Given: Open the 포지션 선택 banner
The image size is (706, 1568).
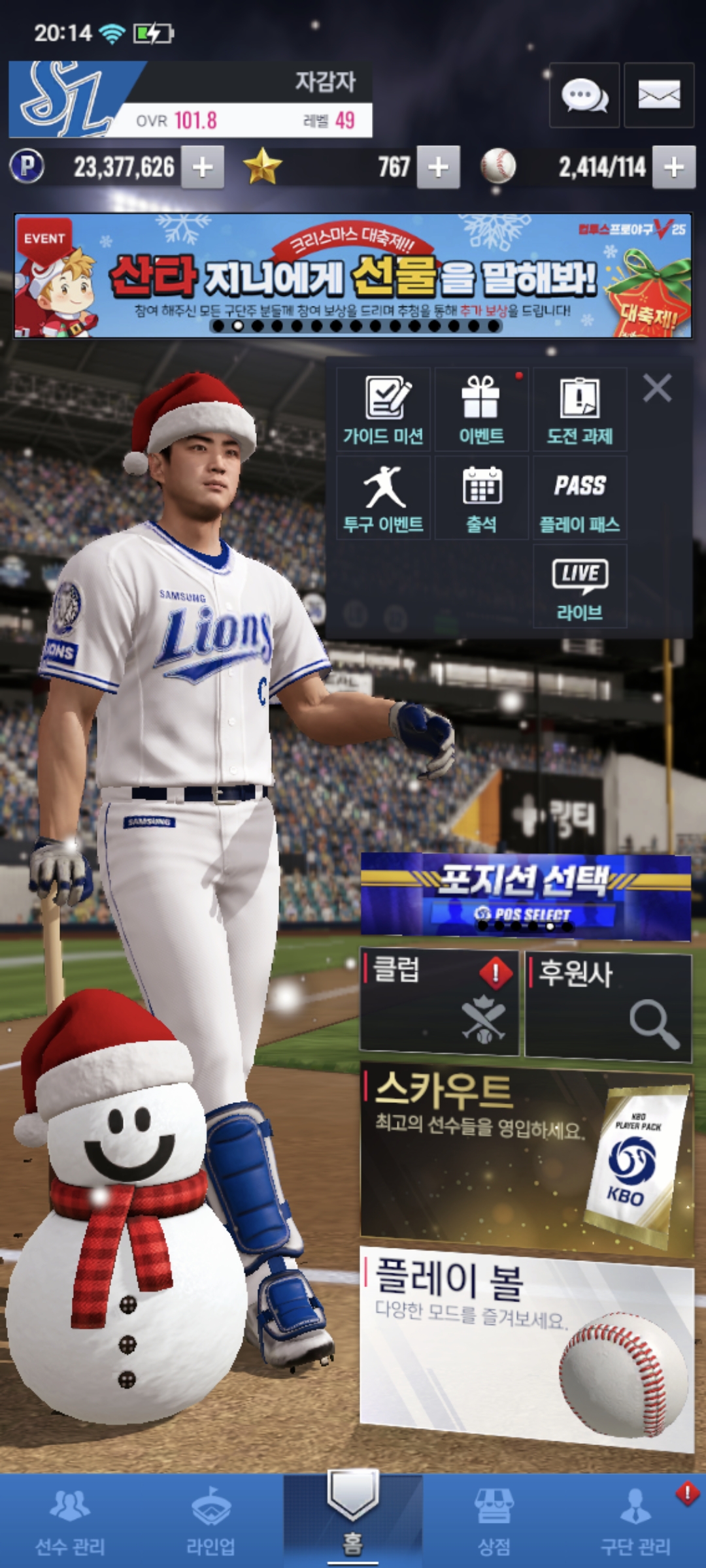Looking at the screenshot, I should 526,896.
